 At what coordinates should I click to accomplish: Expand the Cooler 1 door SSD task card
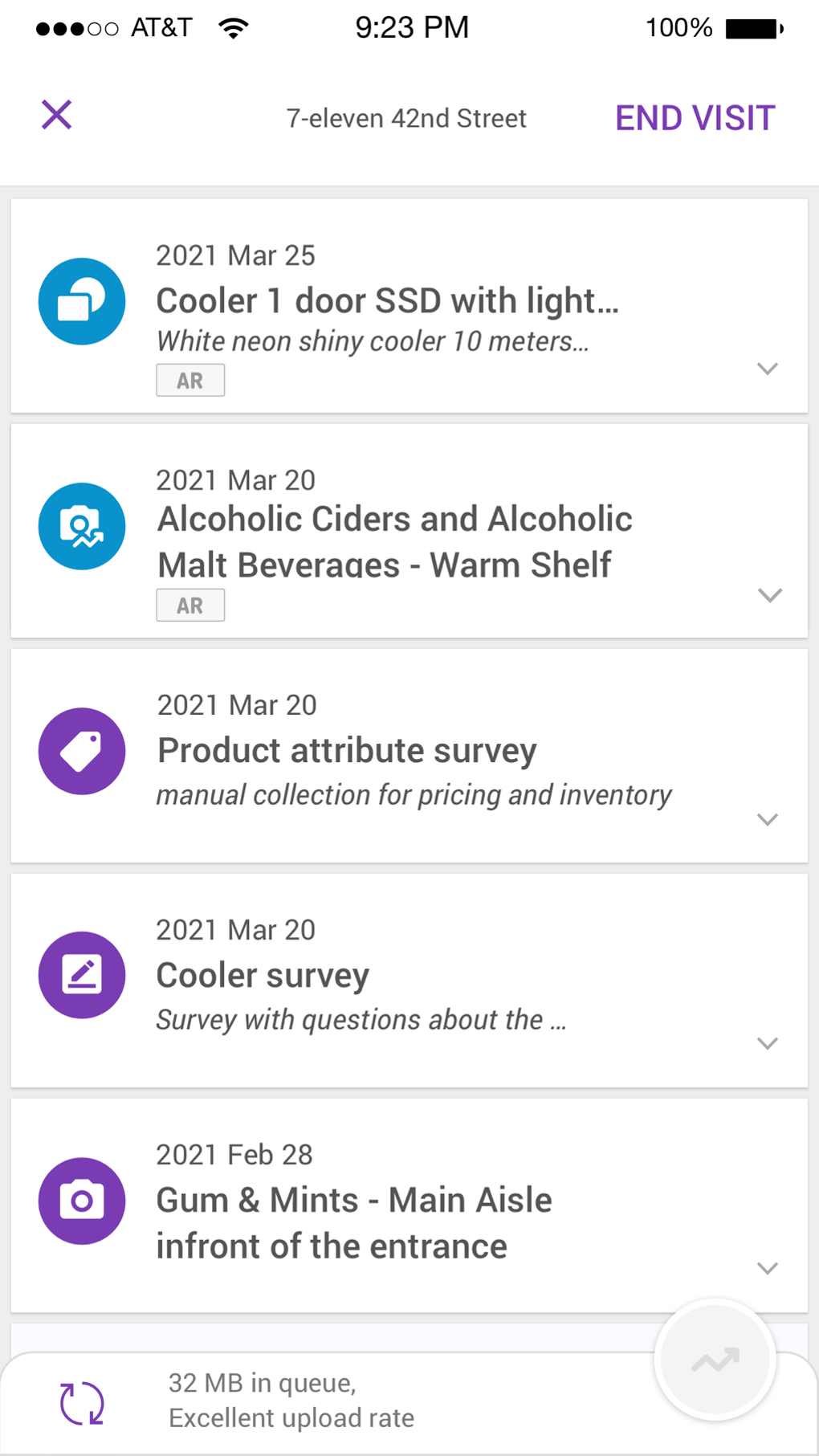tap(768, 369)
